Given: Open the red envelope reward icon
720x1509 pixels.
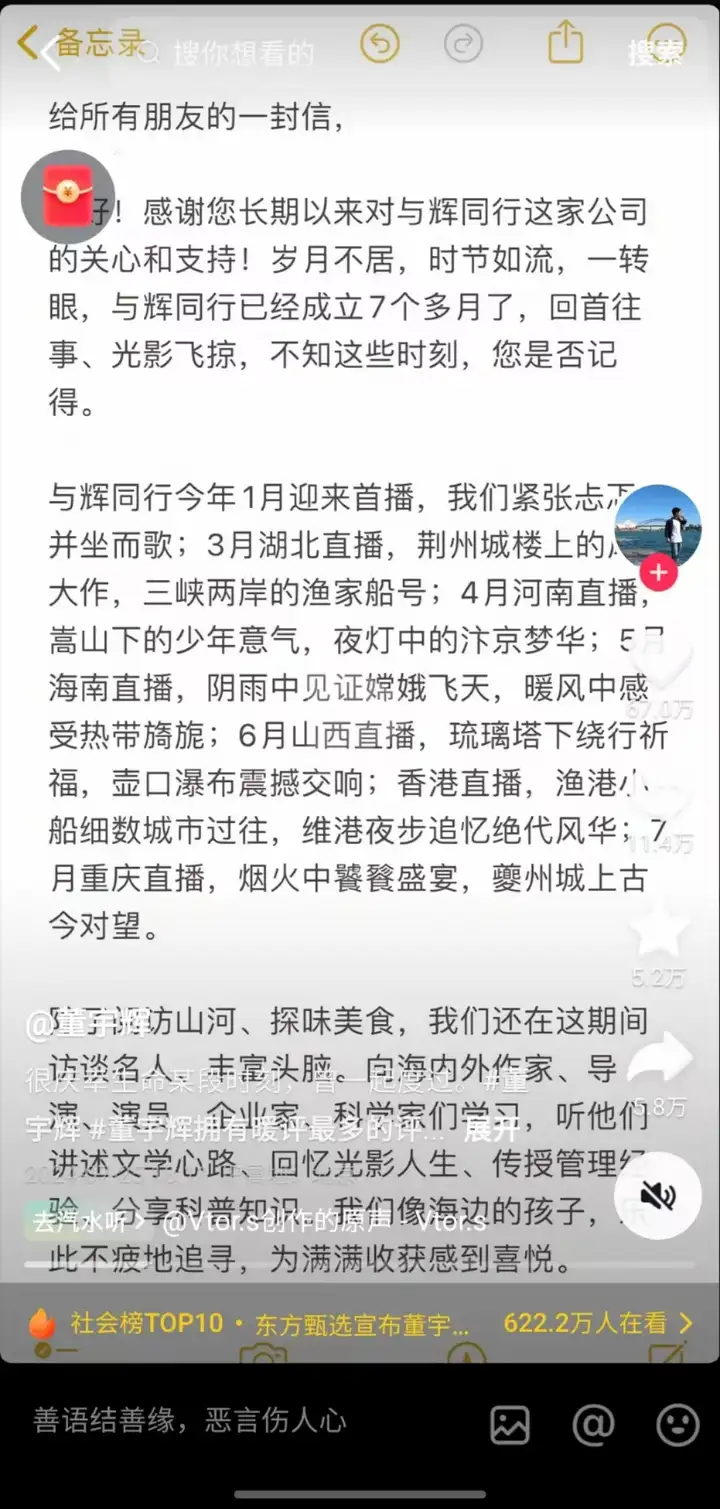Looking at the screenshot, I should [68, 197].
